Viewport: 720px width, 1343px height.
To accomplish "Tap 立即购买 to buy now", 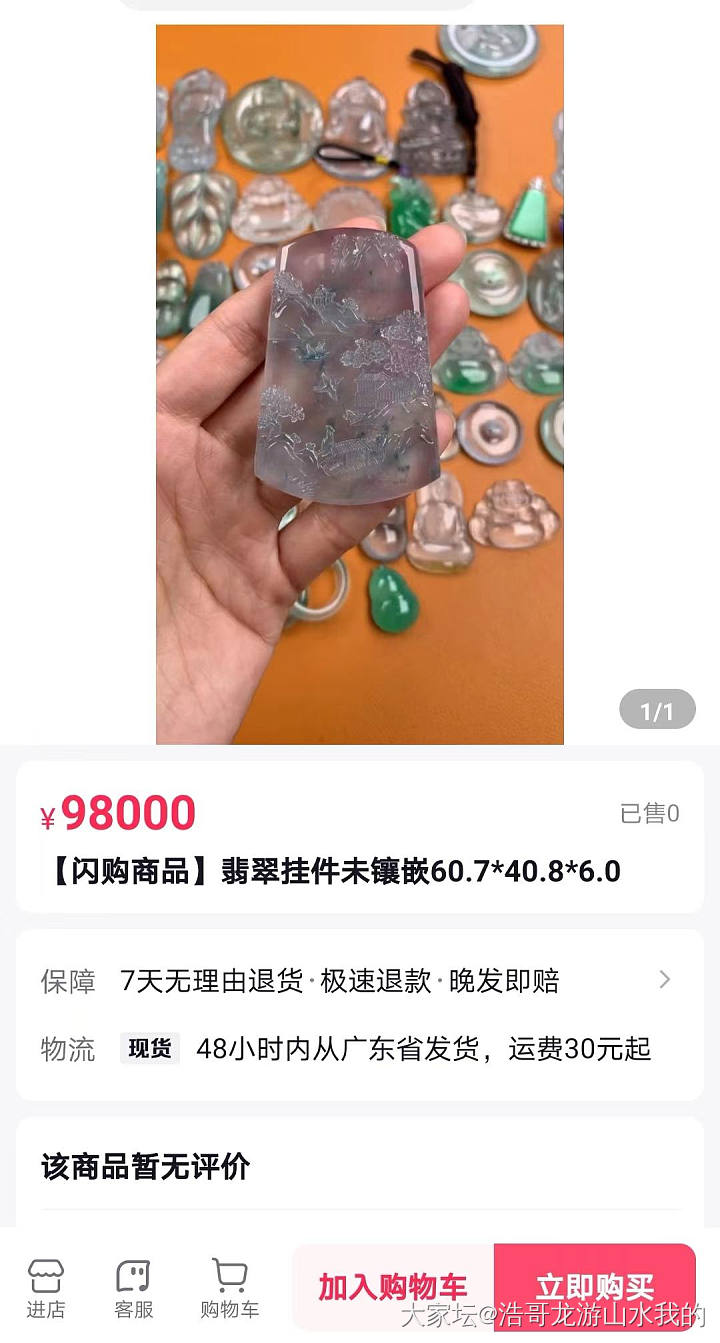I will [x=594, y=1286].
